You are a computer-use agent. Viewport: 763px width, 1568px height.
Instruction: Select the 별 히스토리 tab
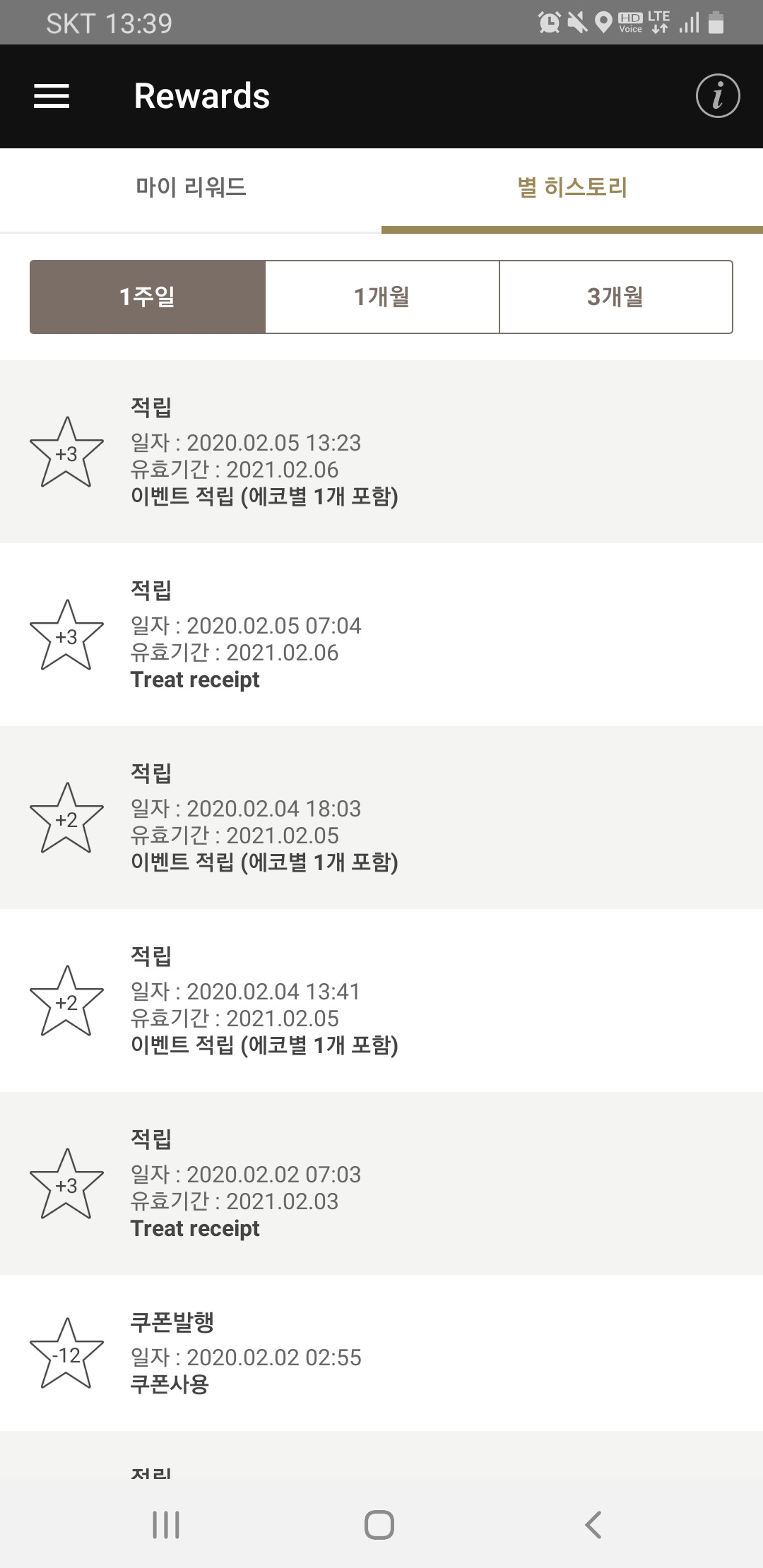tap(572, 188)
